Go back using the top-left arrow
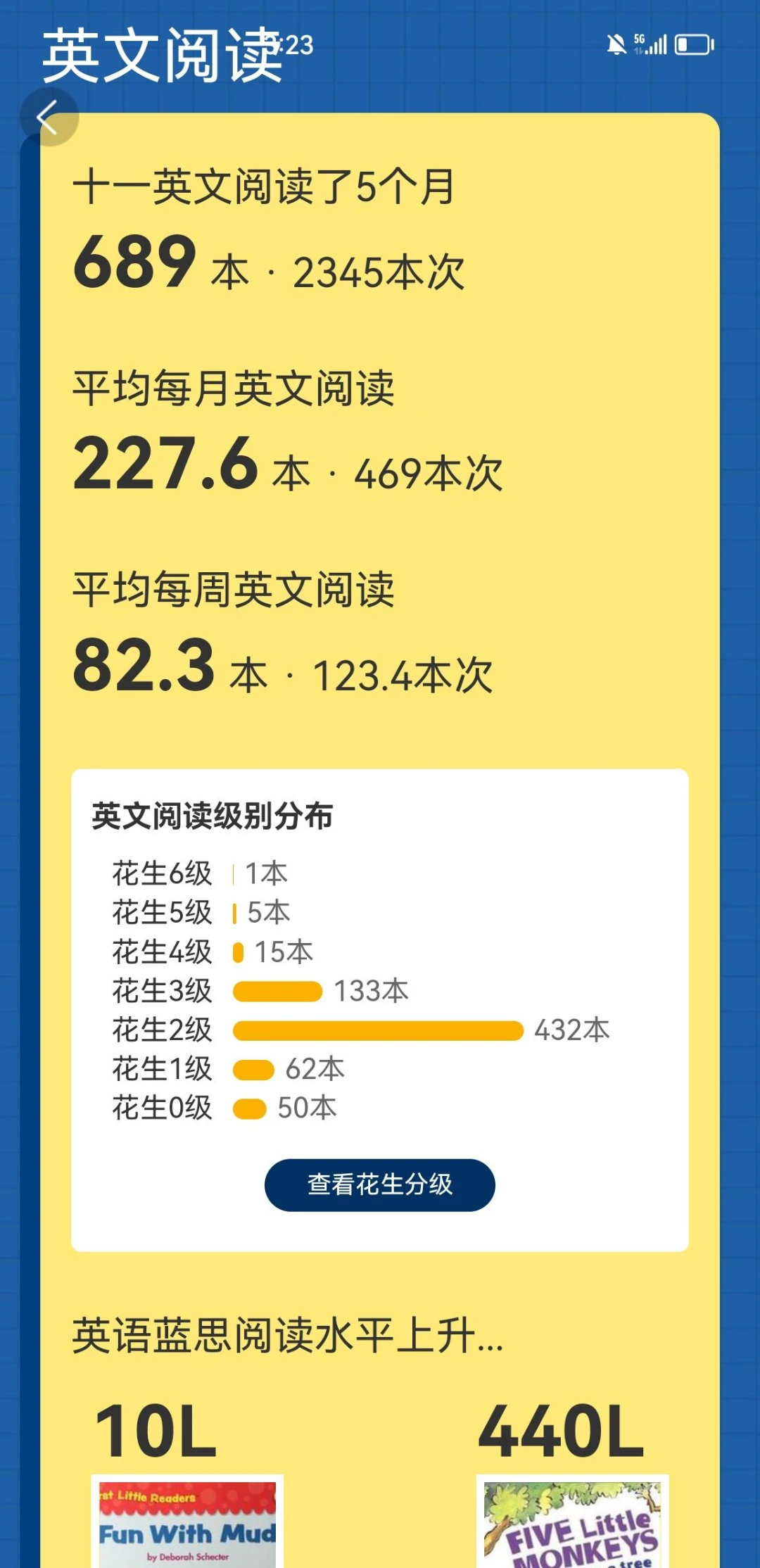This screenshot has width=760, height=1568. coord(49,118)
